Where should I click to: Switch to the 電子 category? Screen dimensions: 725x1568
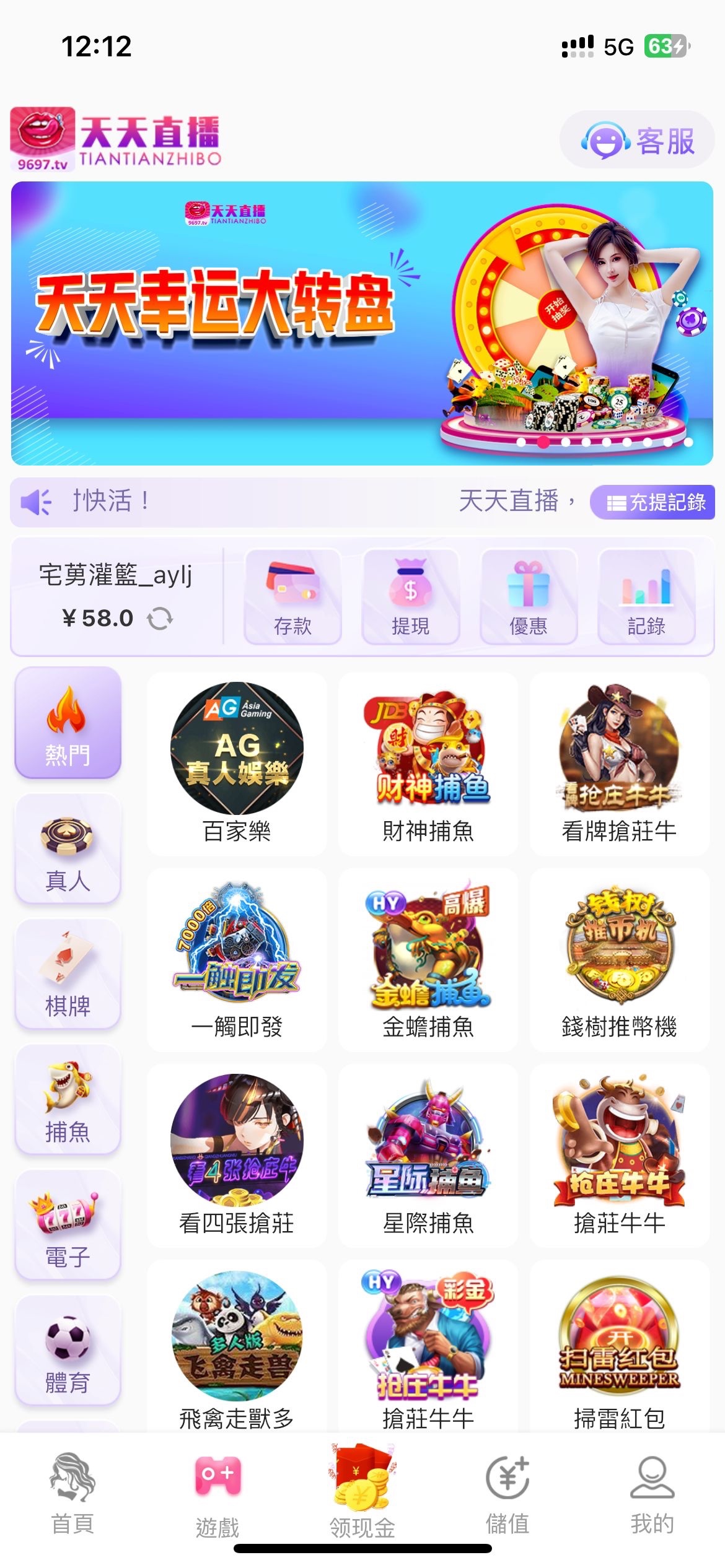click(68, 1226)
